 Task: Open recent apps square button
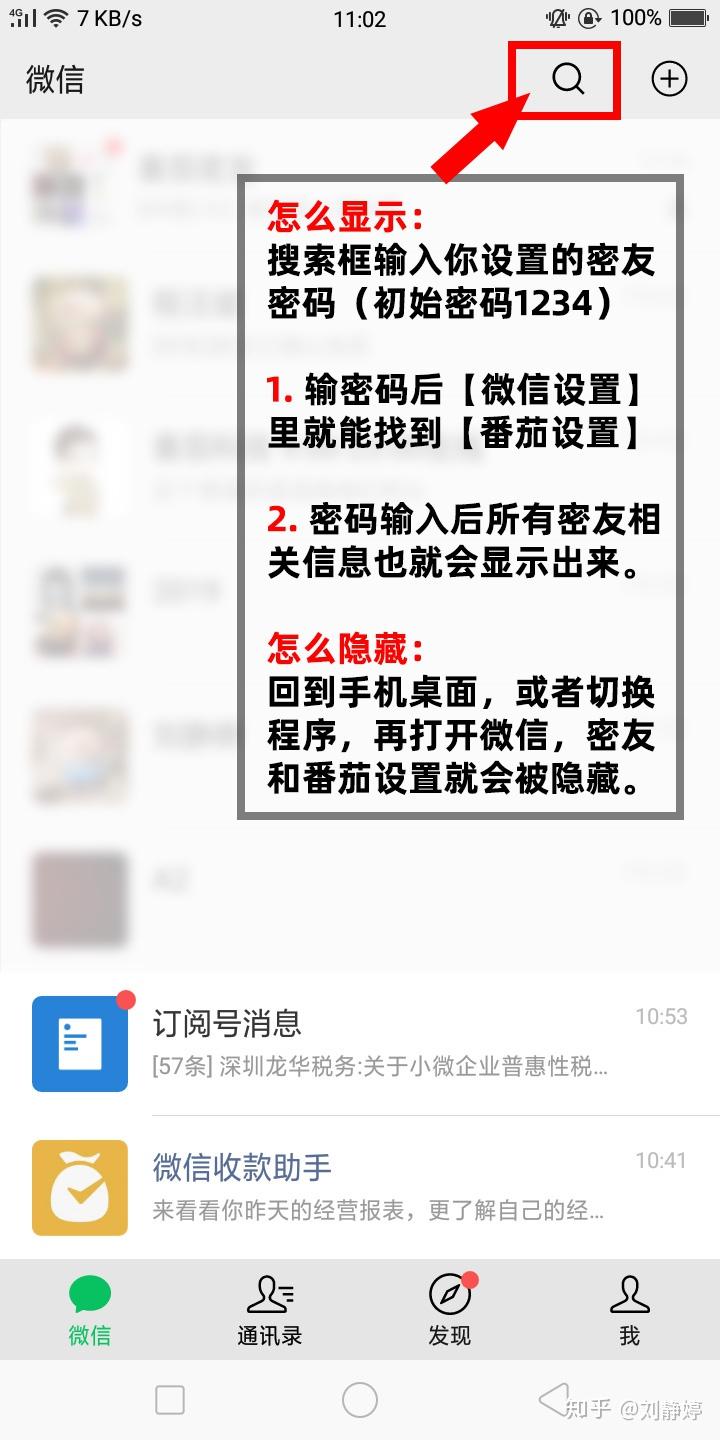click(170, 1400)
